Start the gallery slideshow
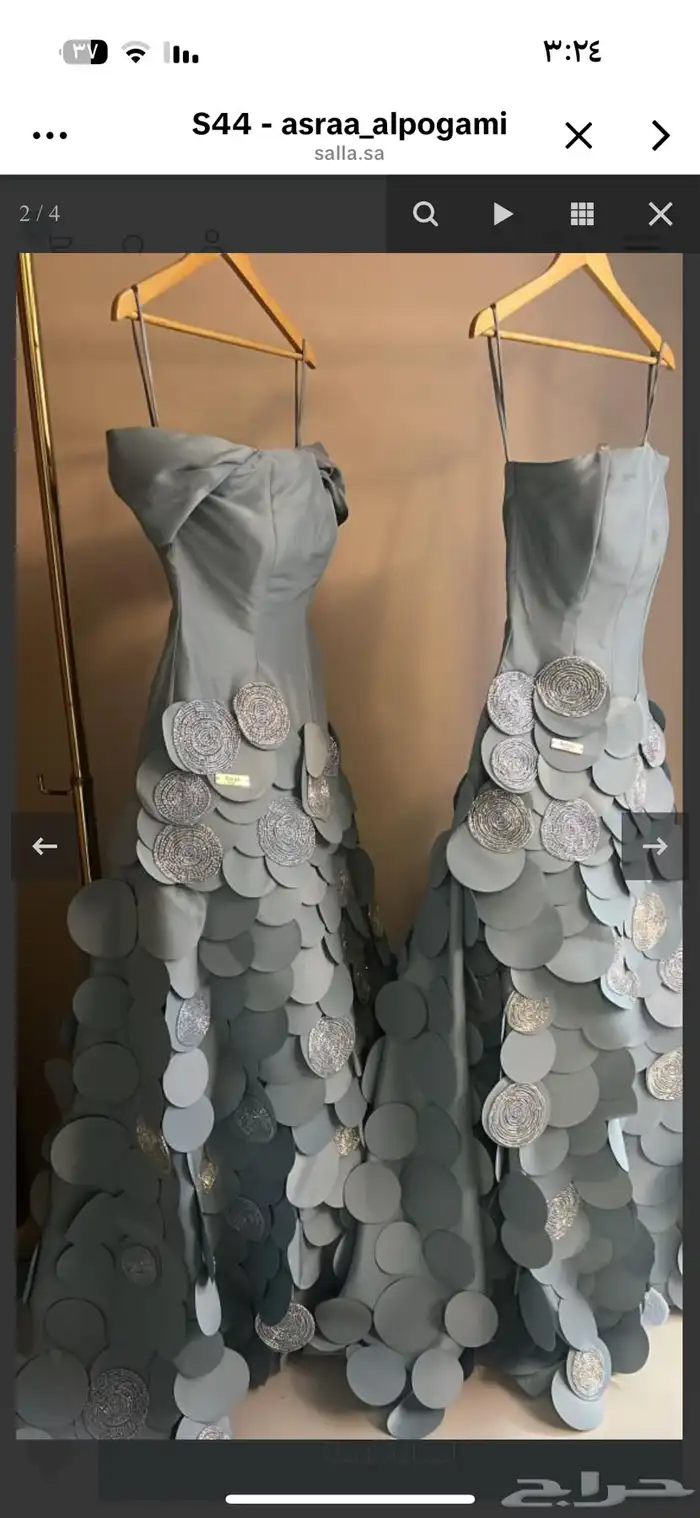This screenshot has height=1518, width=700. 503,214
